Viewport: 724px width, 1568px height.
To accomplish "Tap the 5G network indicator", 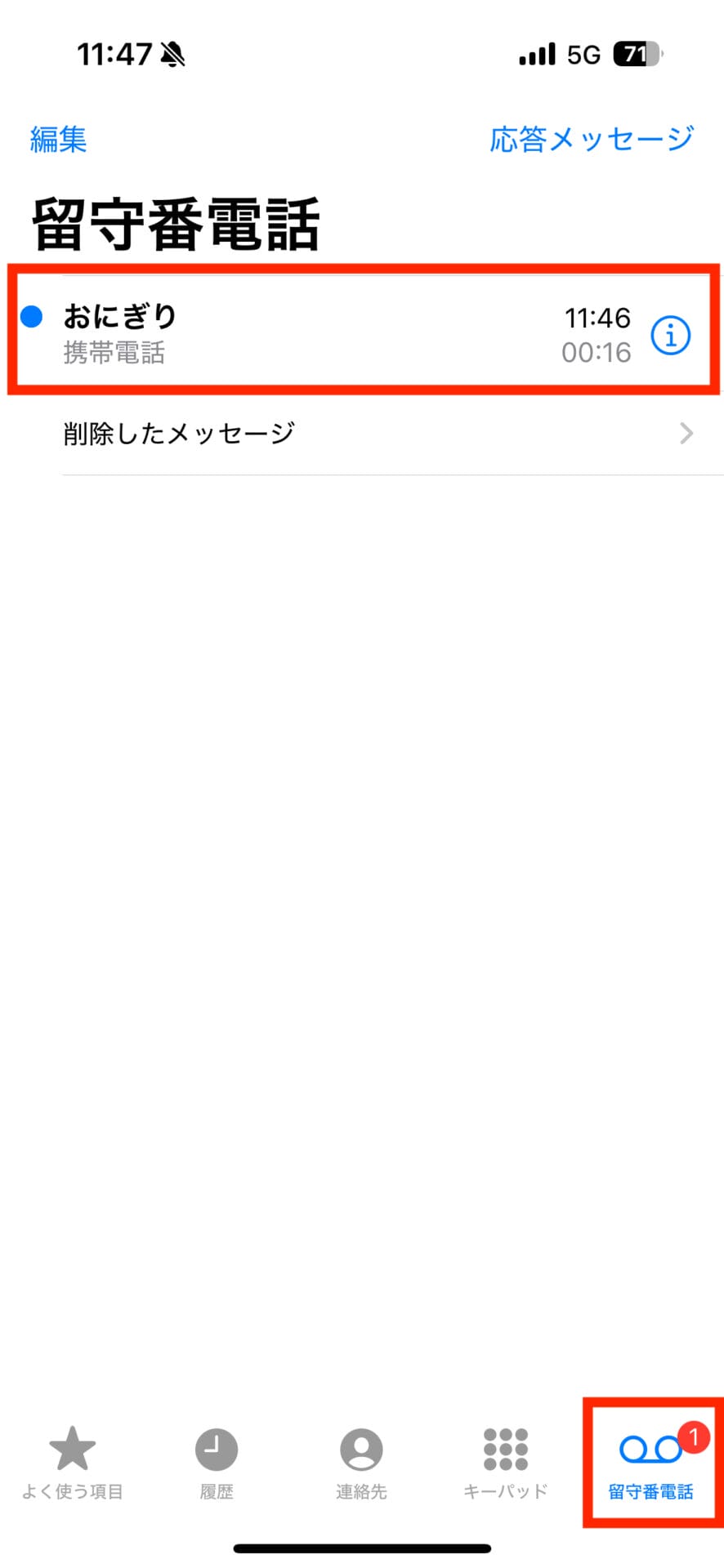I will click(583, 54).
